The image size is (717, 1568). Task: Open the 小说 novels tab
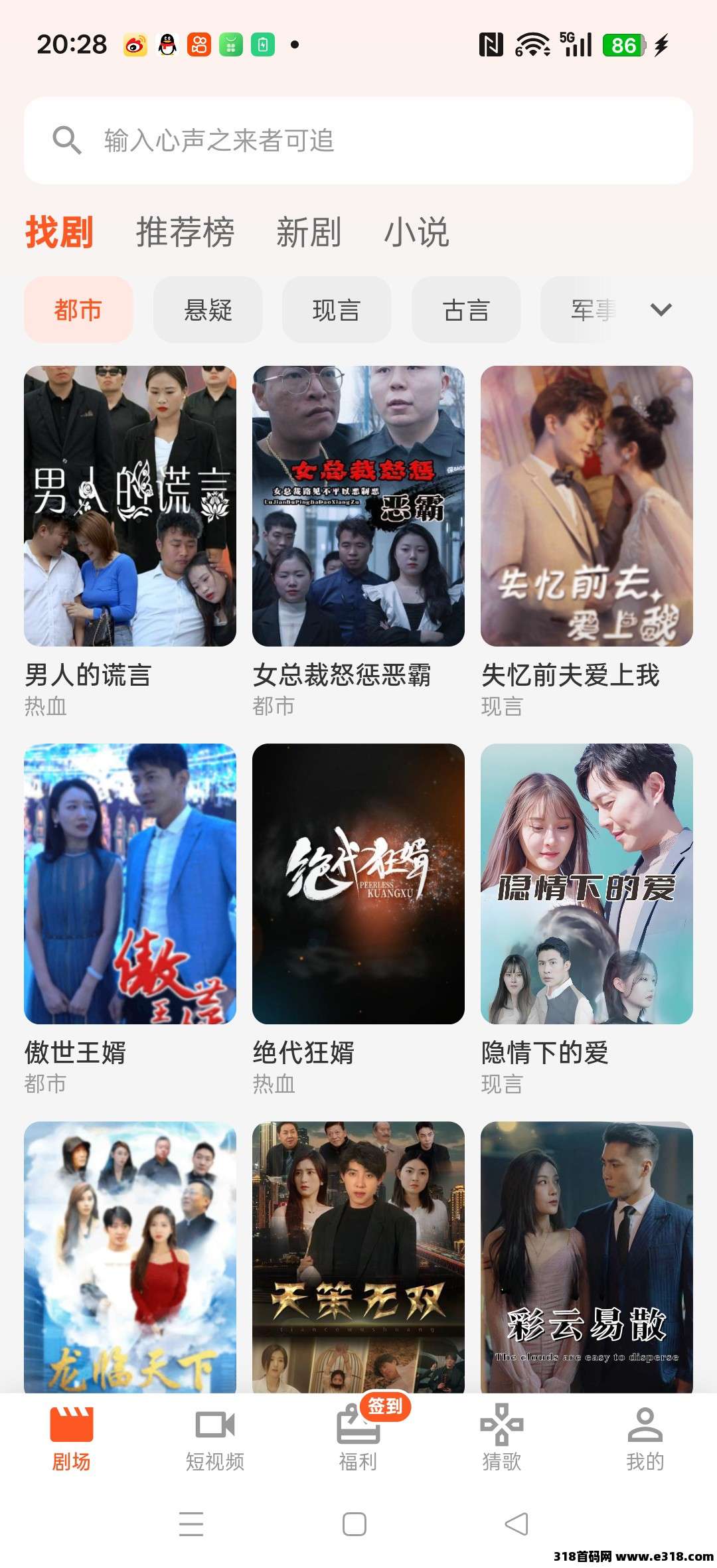click(418, 234)
